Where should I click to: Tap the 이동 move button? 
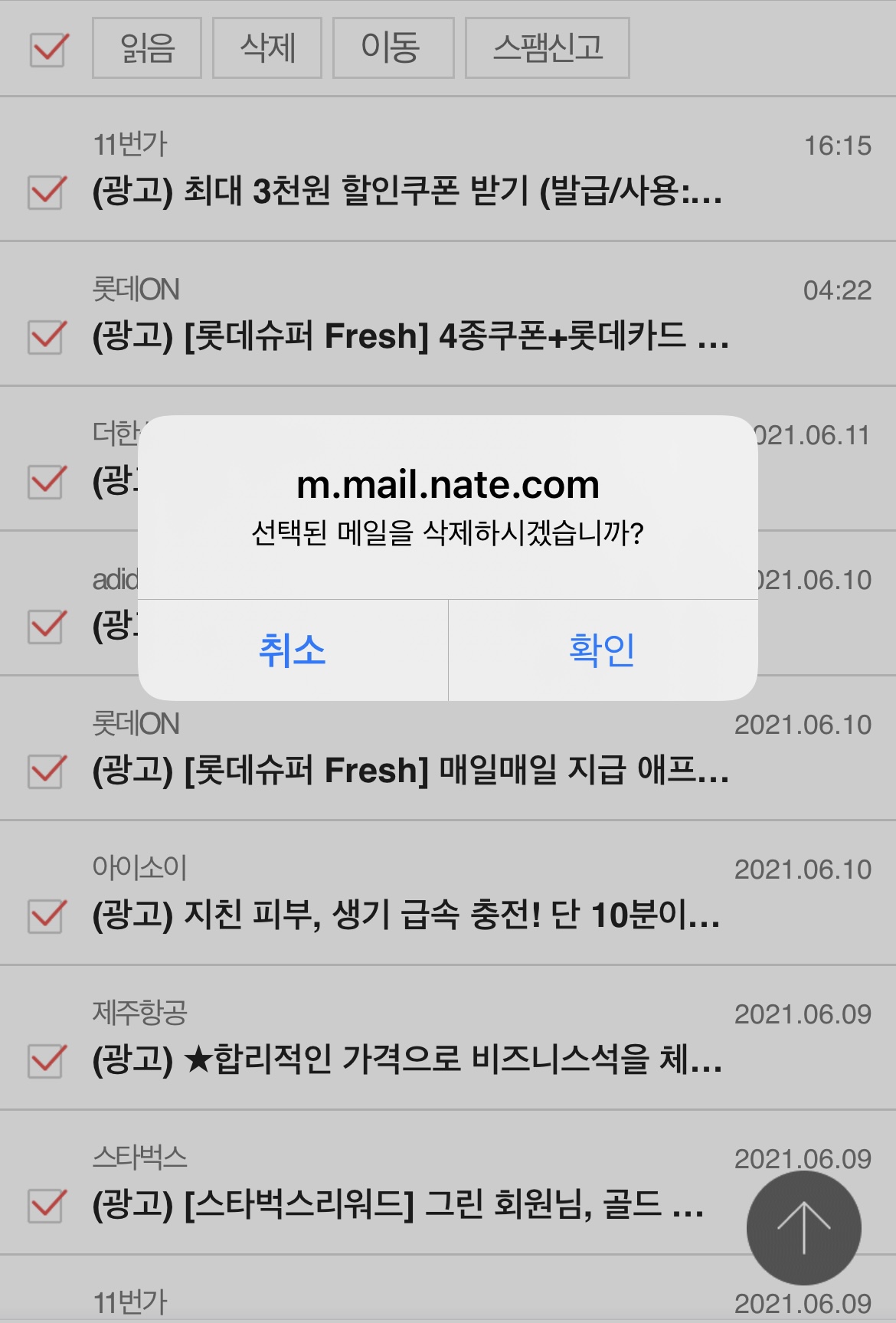pyautogui.click(x=393, y=48)
